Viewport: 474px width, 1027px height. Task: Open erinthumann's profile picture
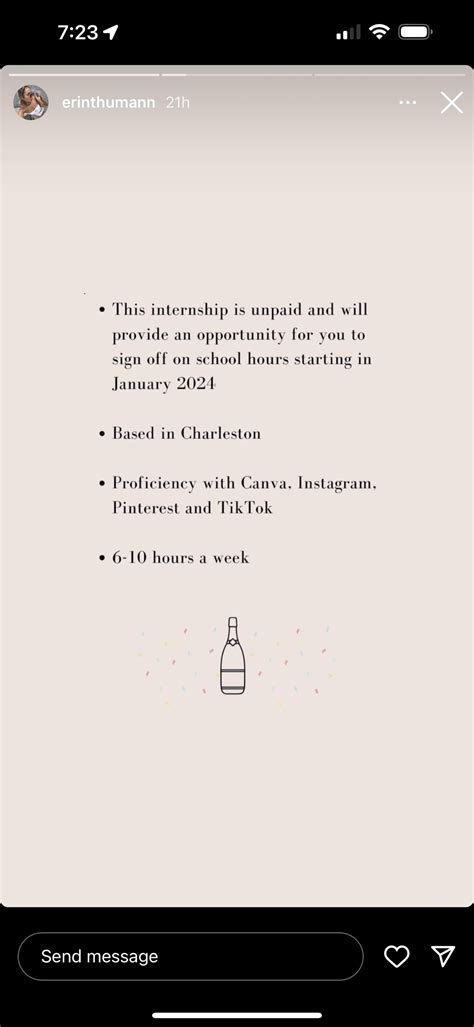(x=31, y=102)
